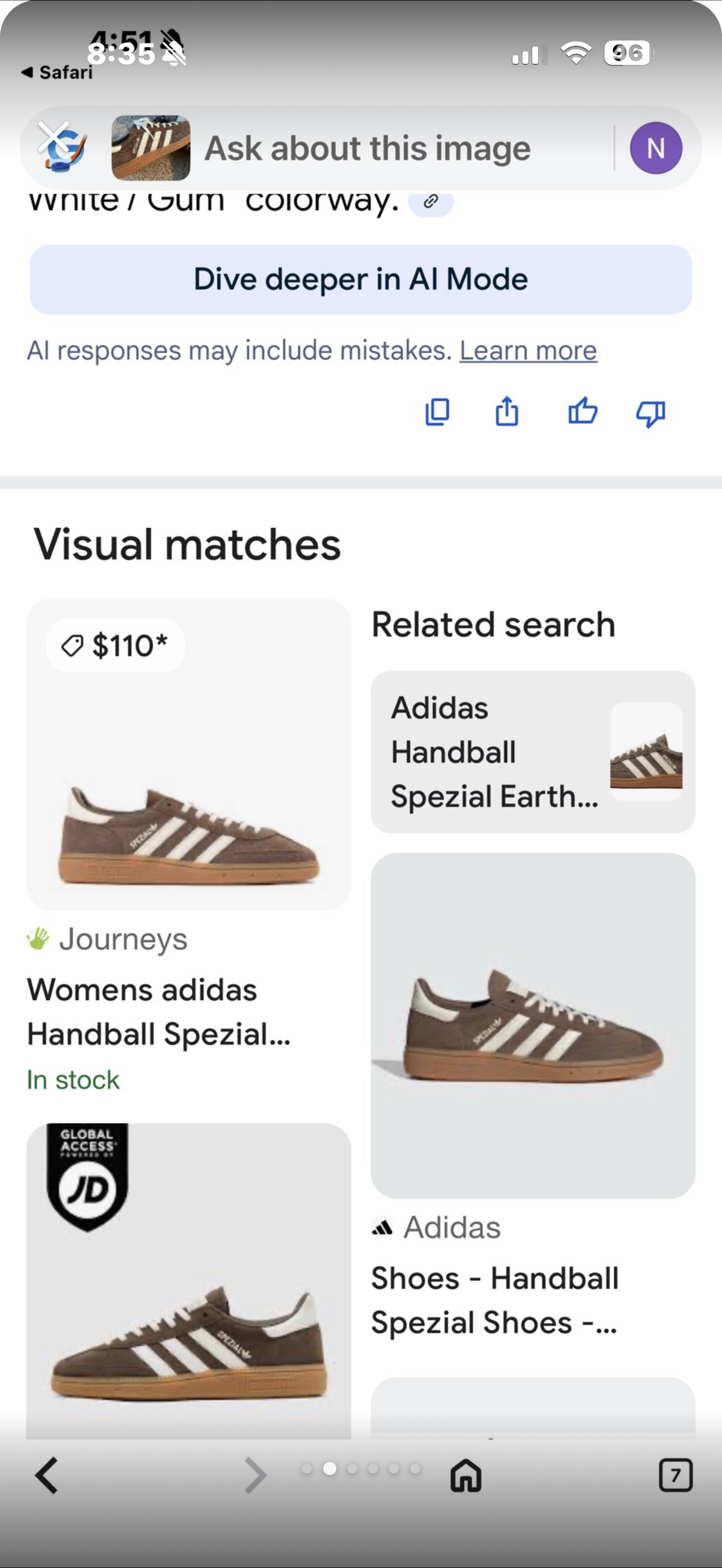Image resolution: width=722 pixels, height=1568 pixels.
Task: Go back to the previous page
Action: tap(47, 1475)
